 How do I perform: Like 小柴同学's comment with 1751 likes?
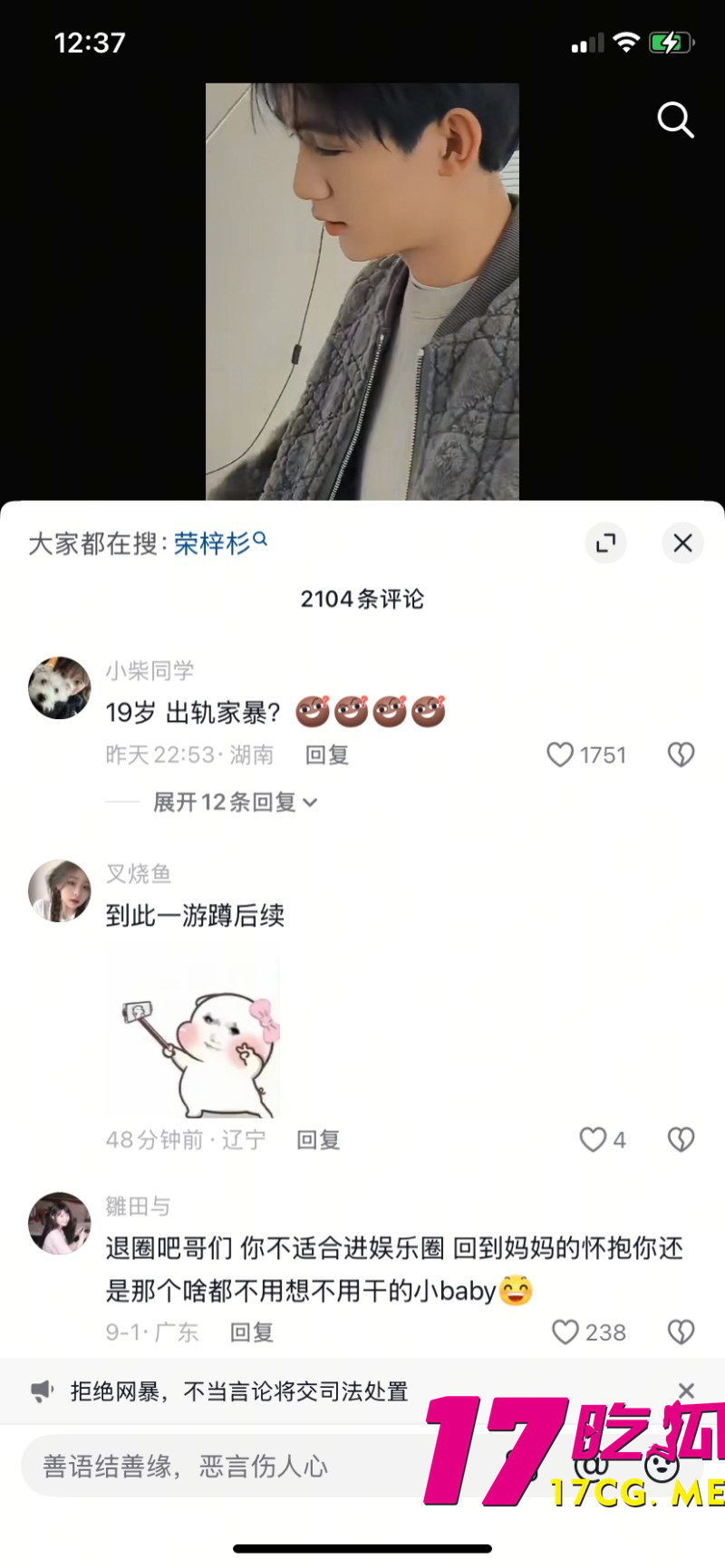pos(561,755)
